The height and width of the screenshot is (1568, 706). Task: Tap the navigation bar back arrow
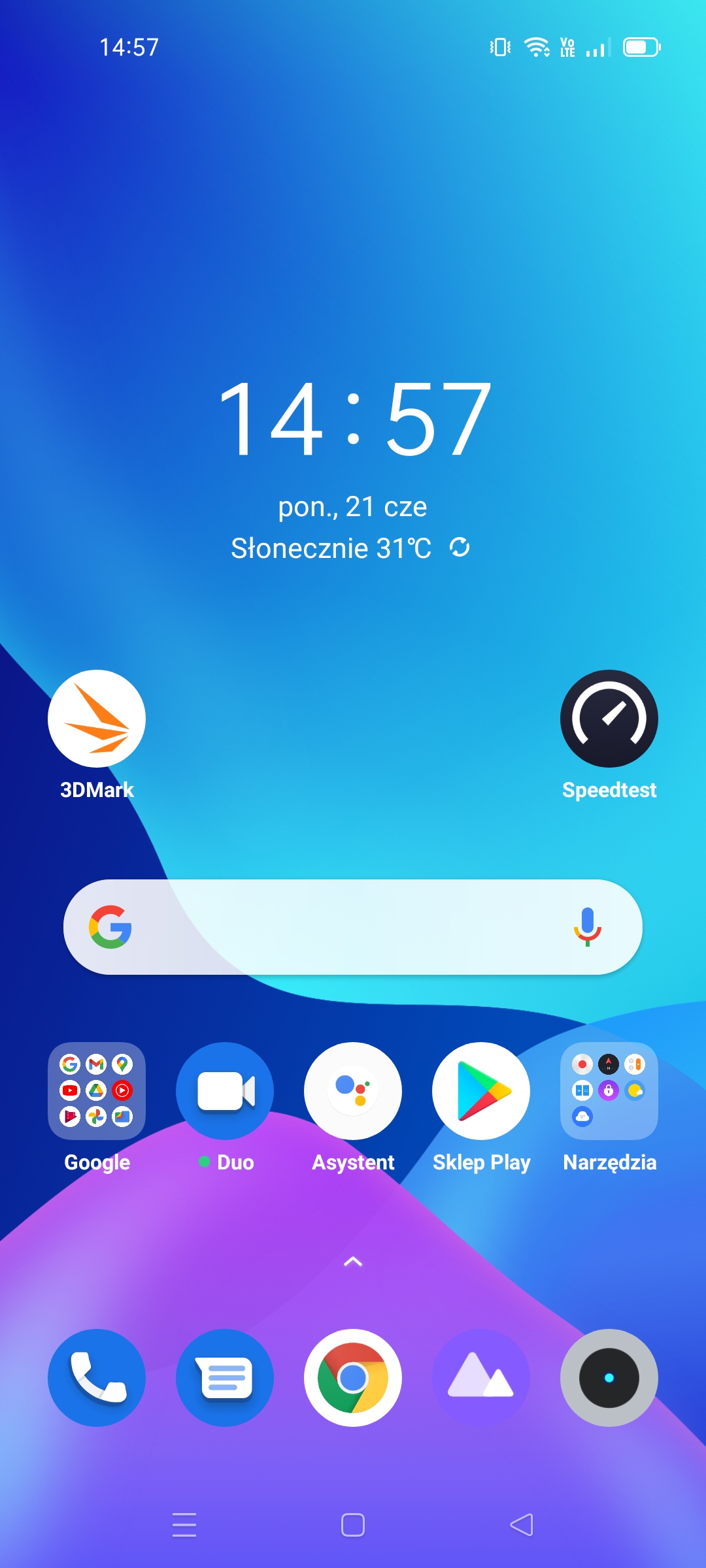pos(522,1525)
